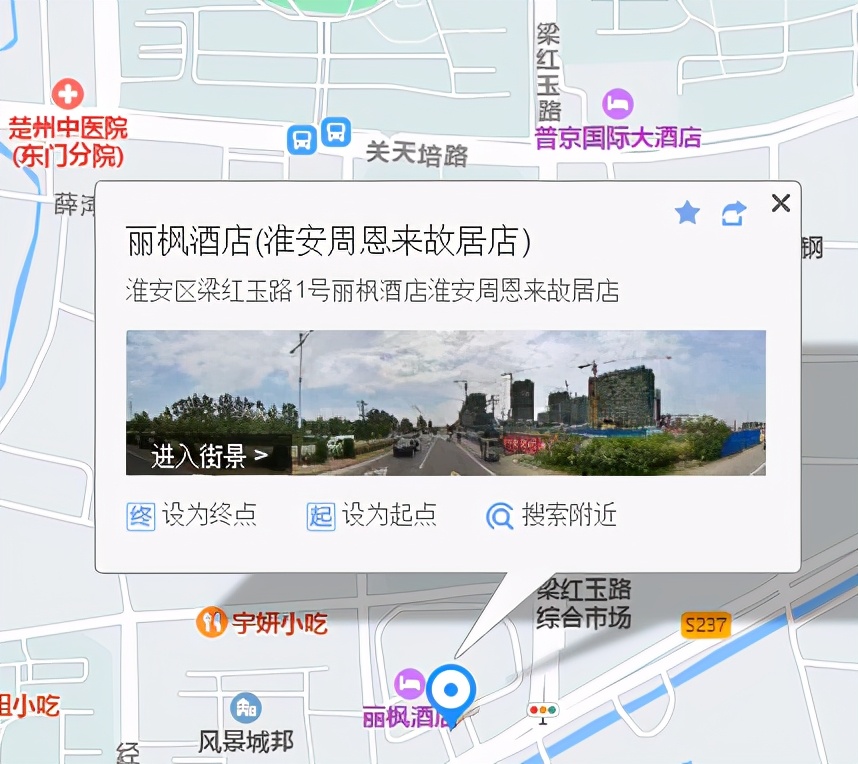Enter street view via 进入街景
Image resolution: width=858 pixels, height=764 pixels.
coord(209,456)
